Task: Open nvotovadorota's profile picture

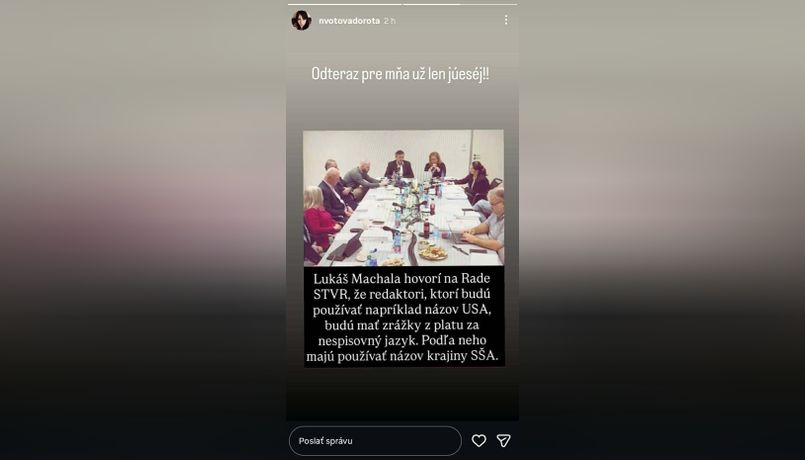Action: 301,21
